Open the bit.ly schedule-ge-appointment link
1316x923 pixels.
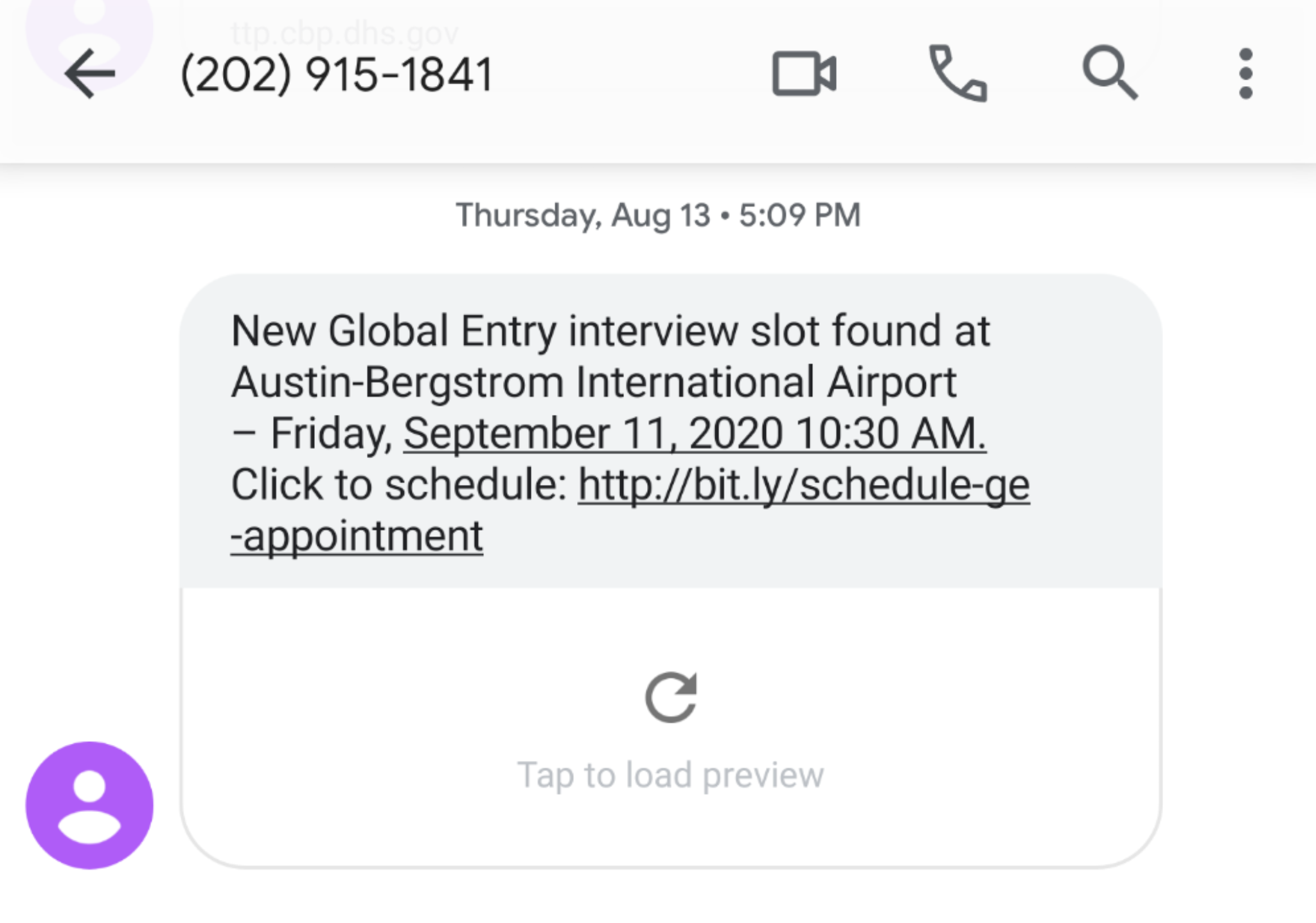point(803,485)
